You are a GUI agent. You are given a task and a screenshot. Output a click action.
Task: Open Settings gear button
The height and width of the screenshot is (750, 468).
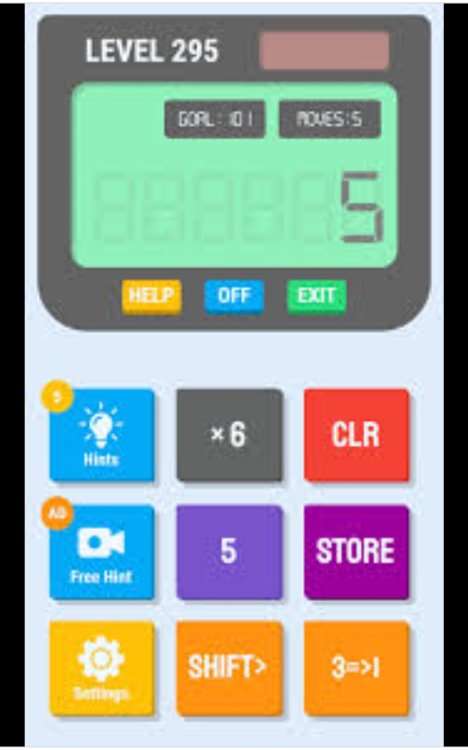[102, 668]
